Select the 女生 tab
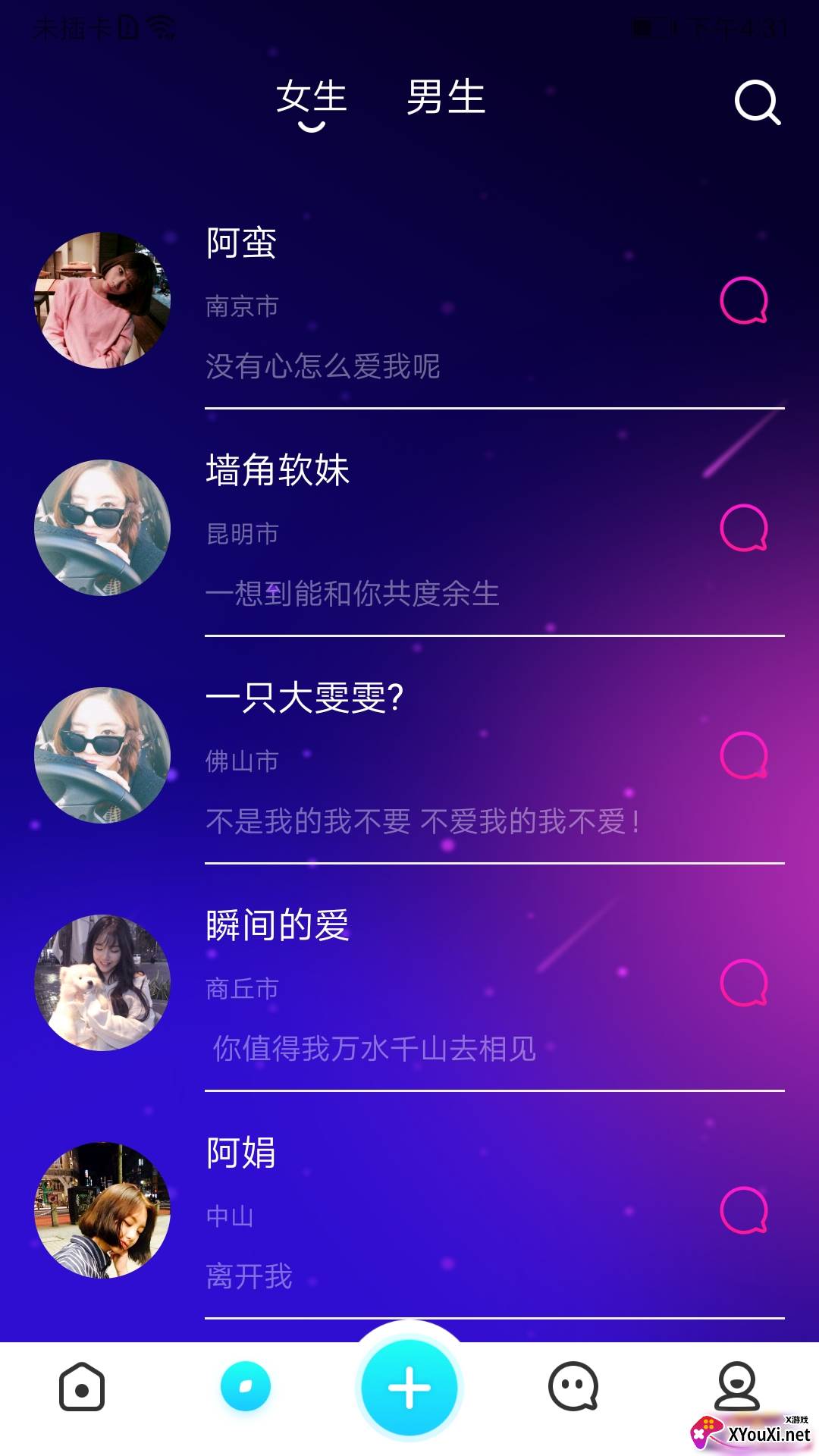819x1456 pixels. 311,98
